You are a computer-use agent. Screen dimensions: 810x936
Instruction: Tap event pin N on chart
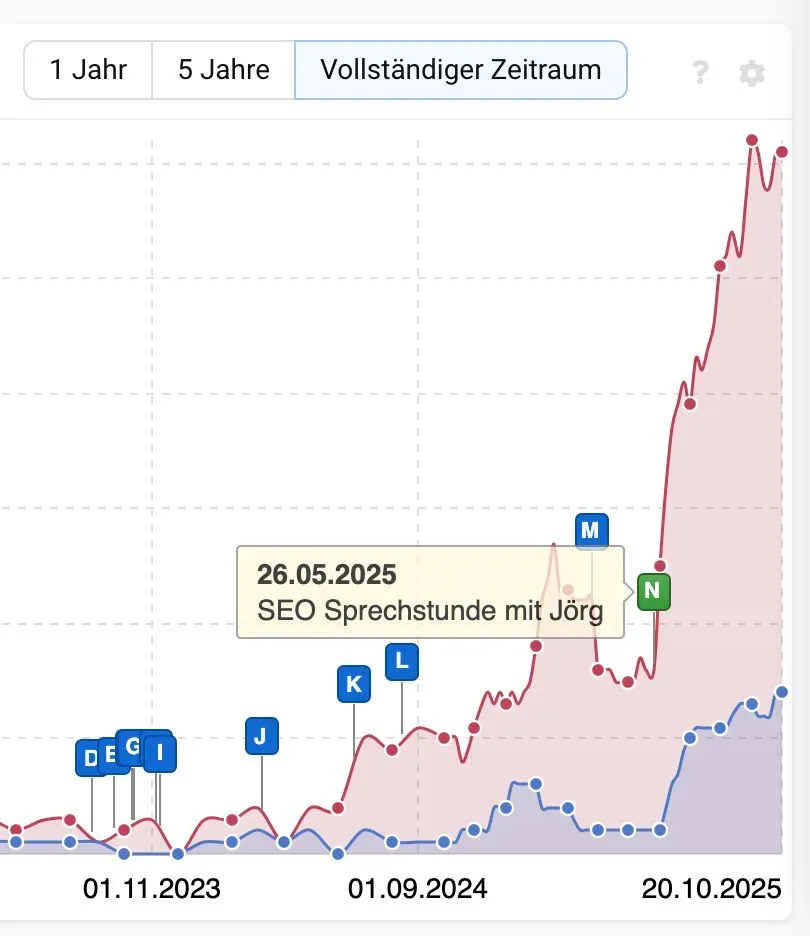[653, 591]
